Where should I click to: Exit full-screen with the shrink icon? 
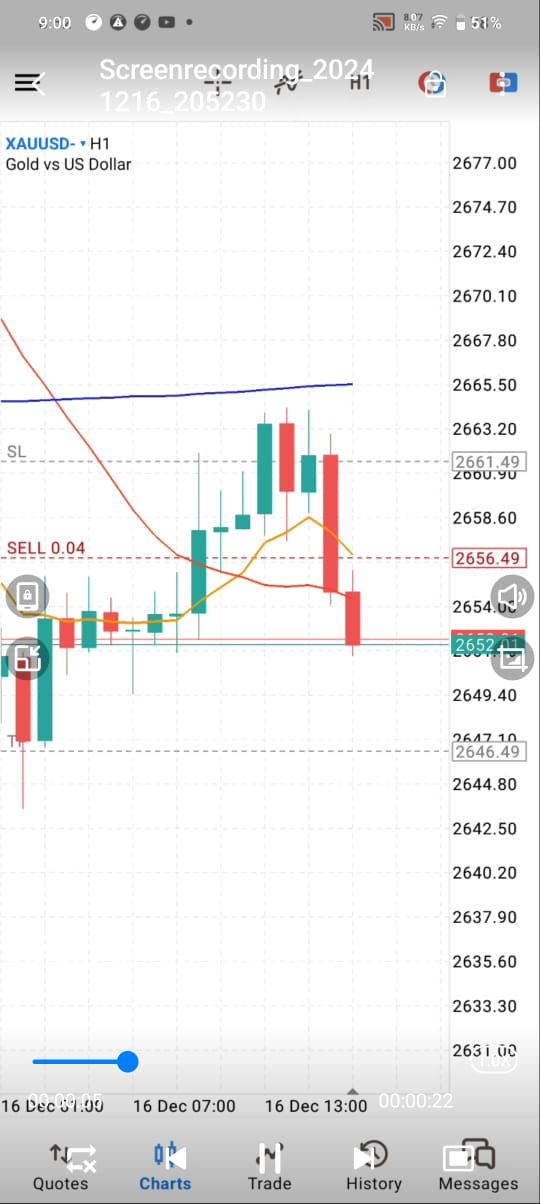coord(27,659)
